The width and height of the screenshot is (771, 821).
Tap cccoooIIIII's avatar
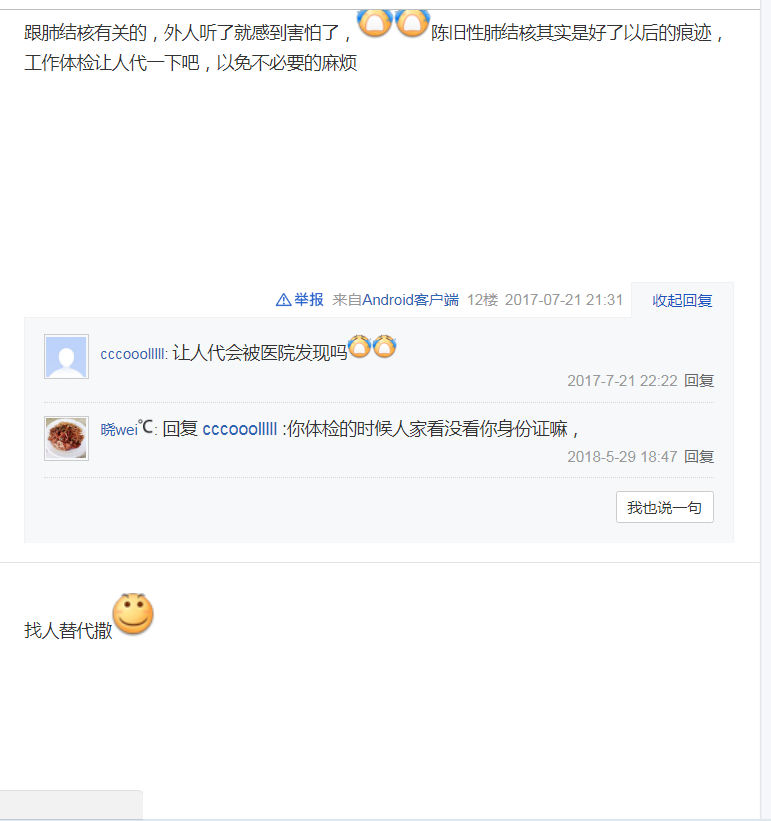pyautogui.click(x=66, y=357)
